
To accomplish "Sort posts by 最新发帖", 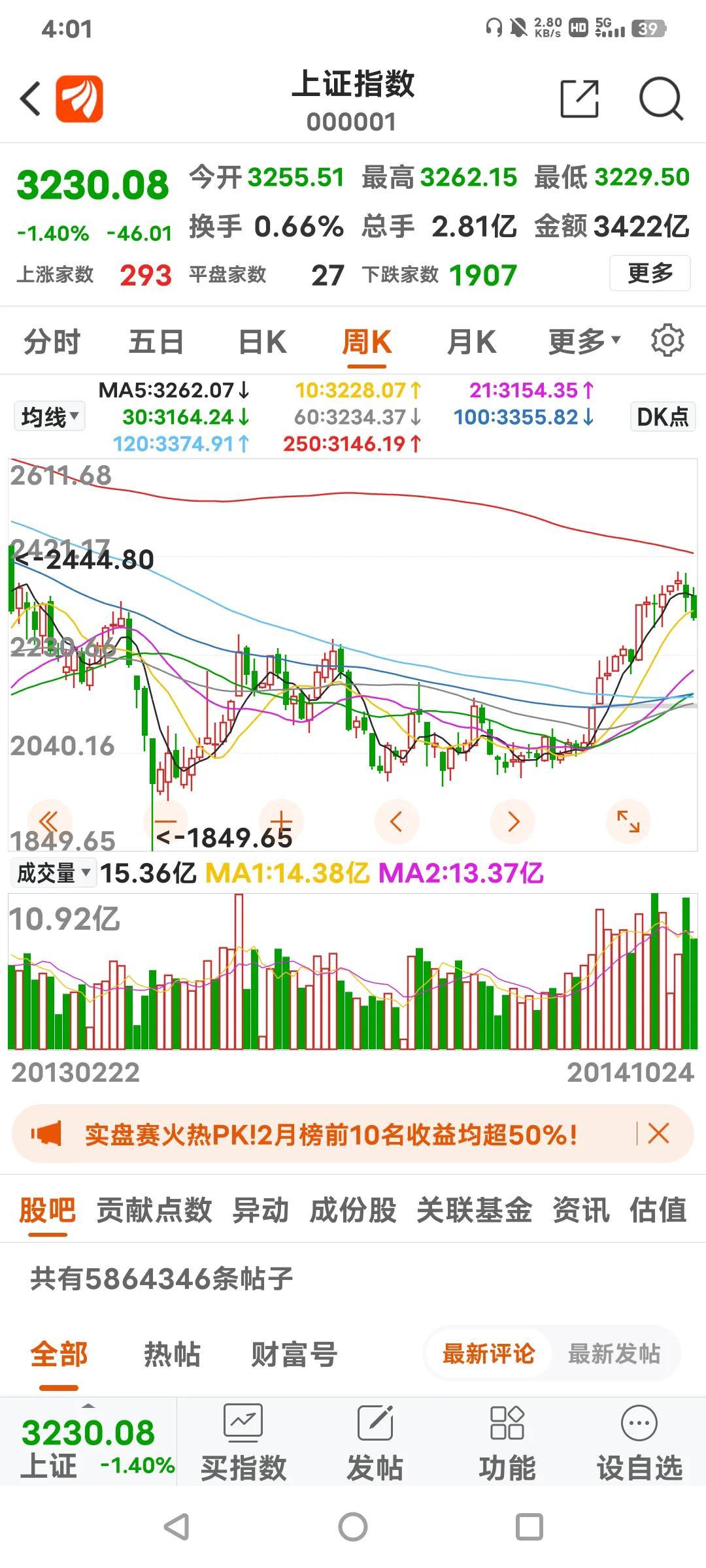I will pos(614,1354).
